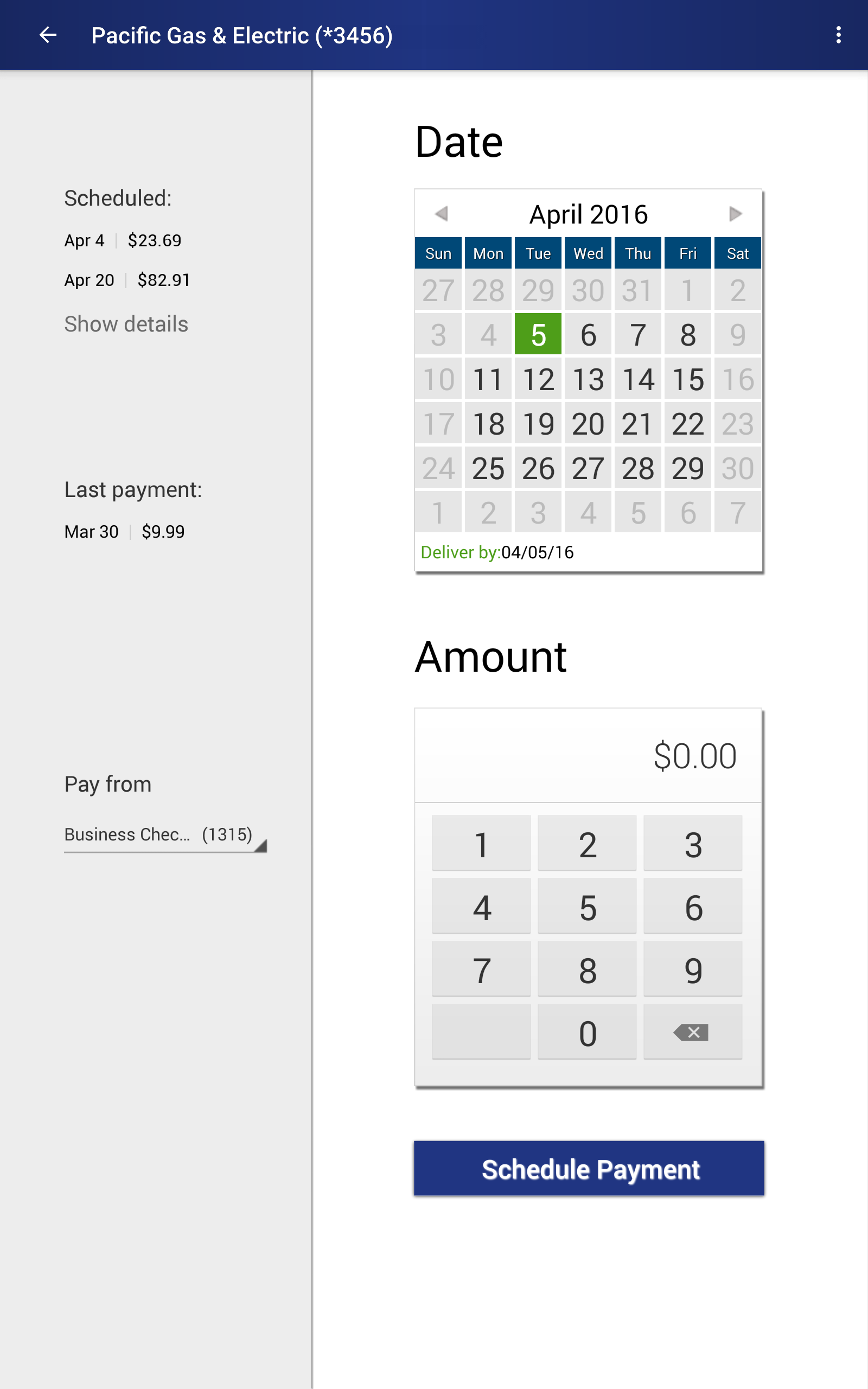Tap the 0 key on the keypad
The height and width of the screenshot is (1389, 868).
click(586, 1033)
